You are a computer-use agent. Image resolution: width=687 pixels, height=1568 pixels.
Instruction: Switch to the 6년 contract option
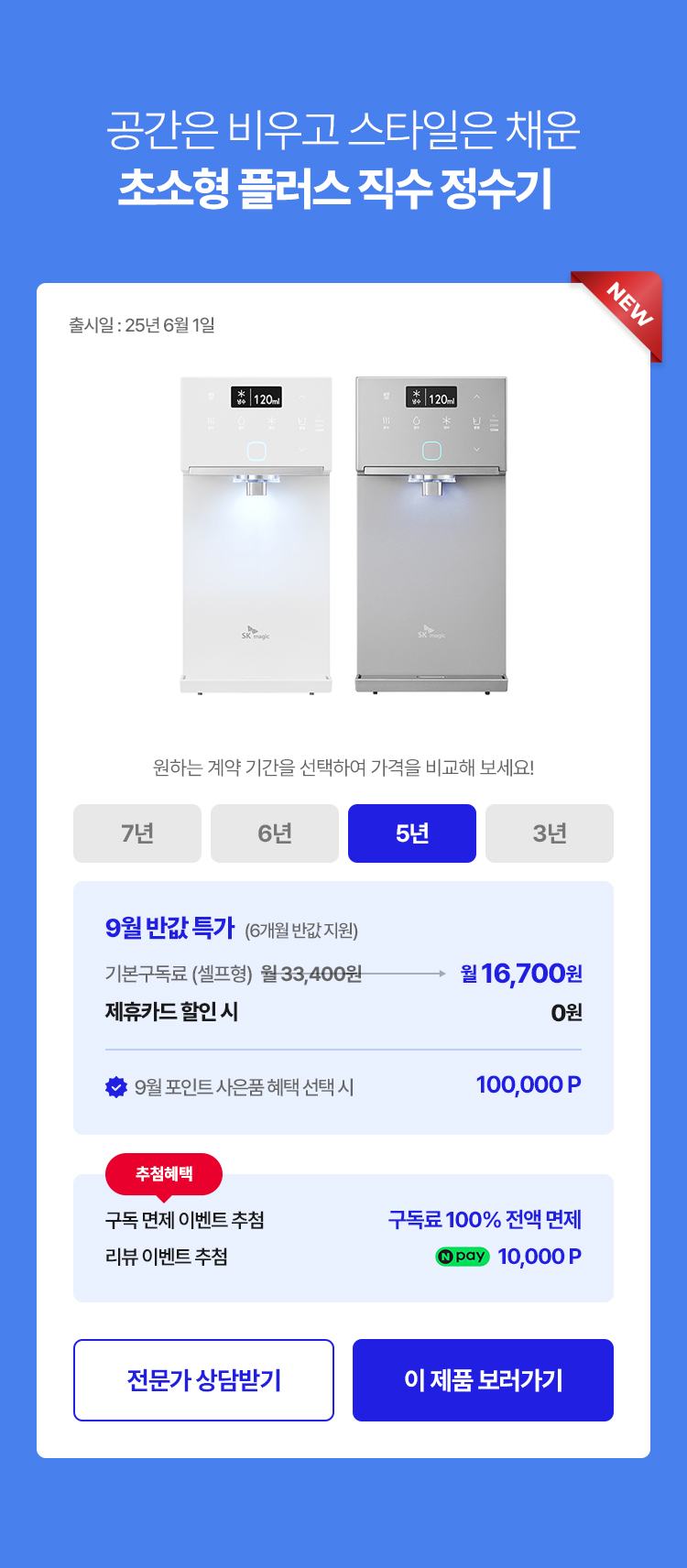point(275,833)
